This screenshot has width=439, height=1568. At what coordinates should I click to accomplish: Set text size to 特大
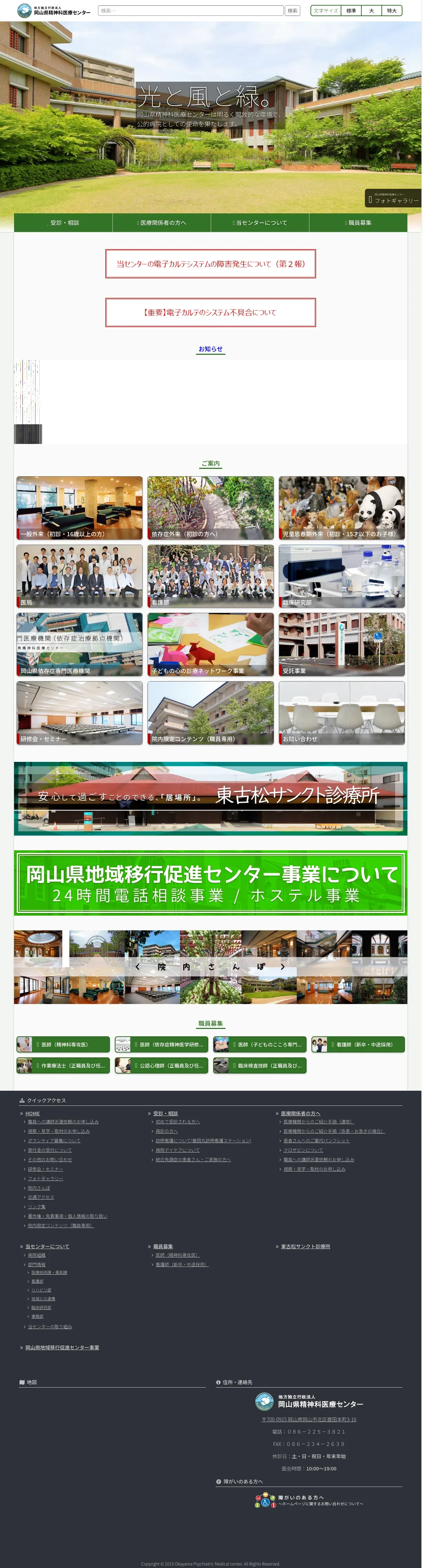pyautogui.click(x=392, y=11)
